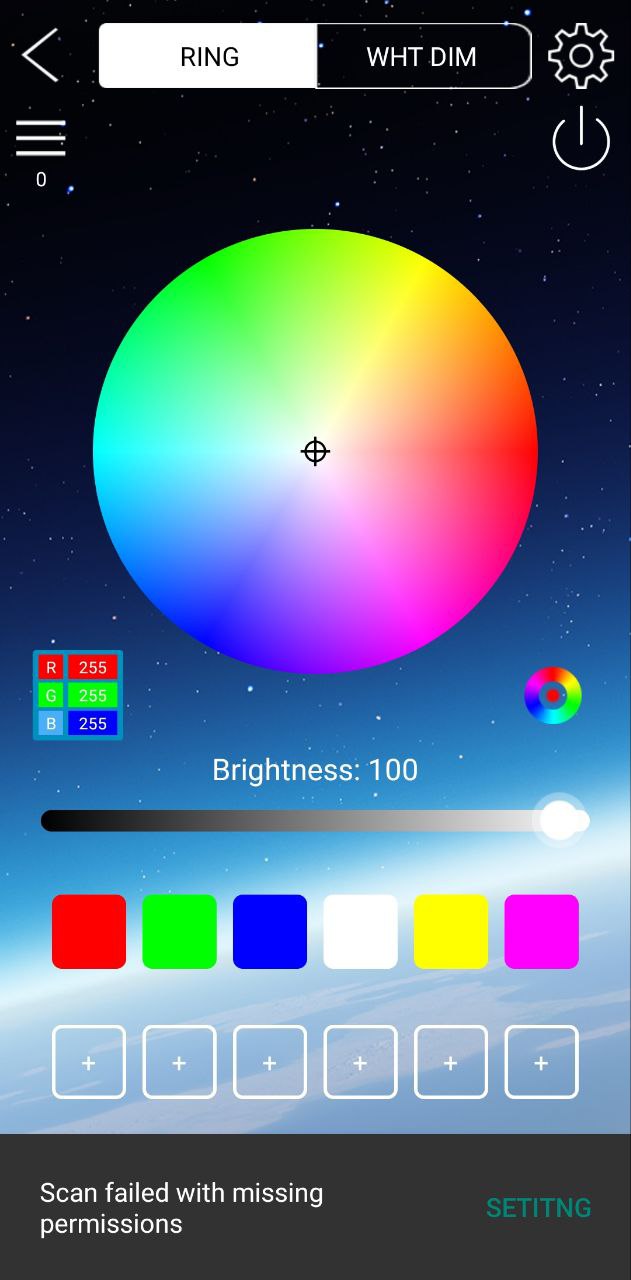Tap the brightness slider track
The height and width of the screenshot is (1280, 631).
point(300,821)
